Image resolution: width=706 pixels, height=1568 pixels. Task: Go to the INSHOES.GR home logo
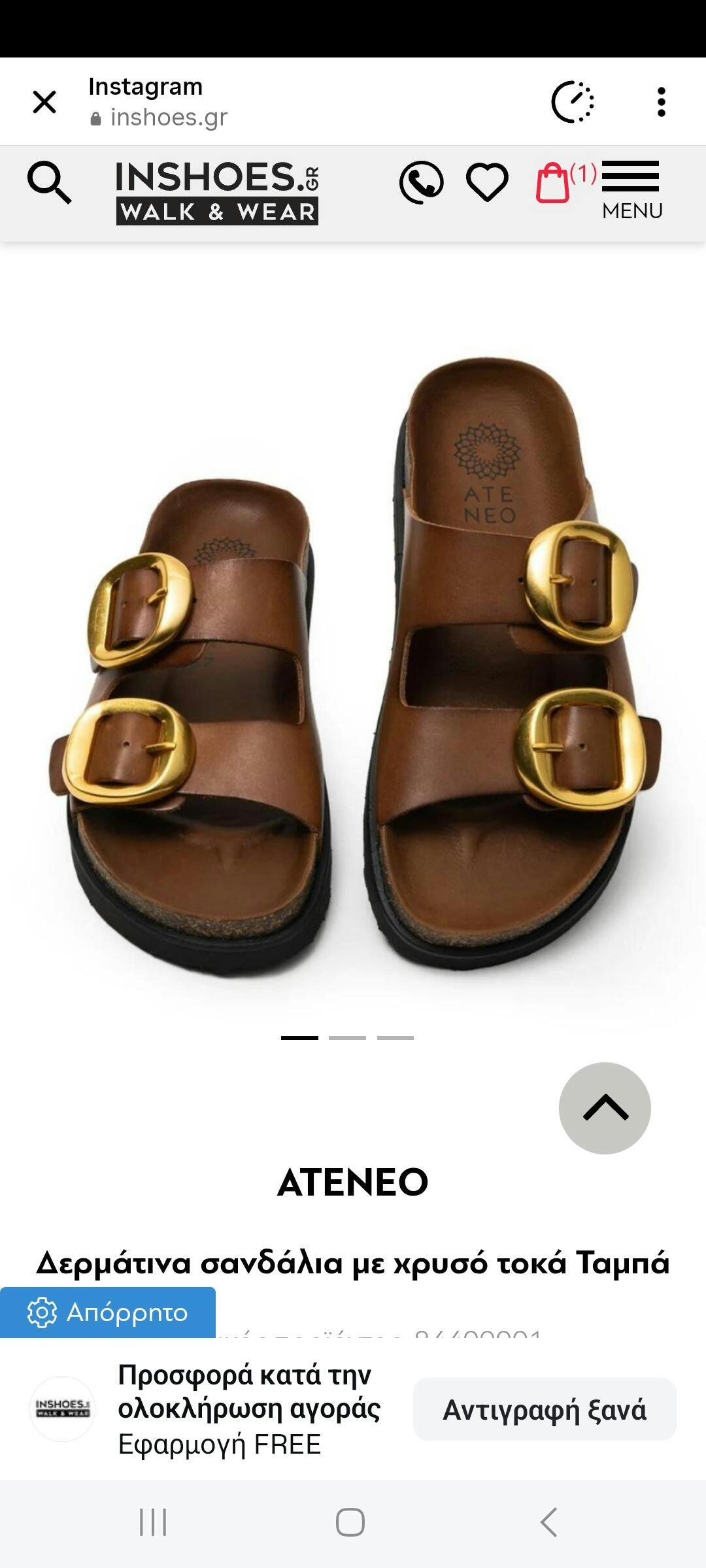tap(217, 193)
